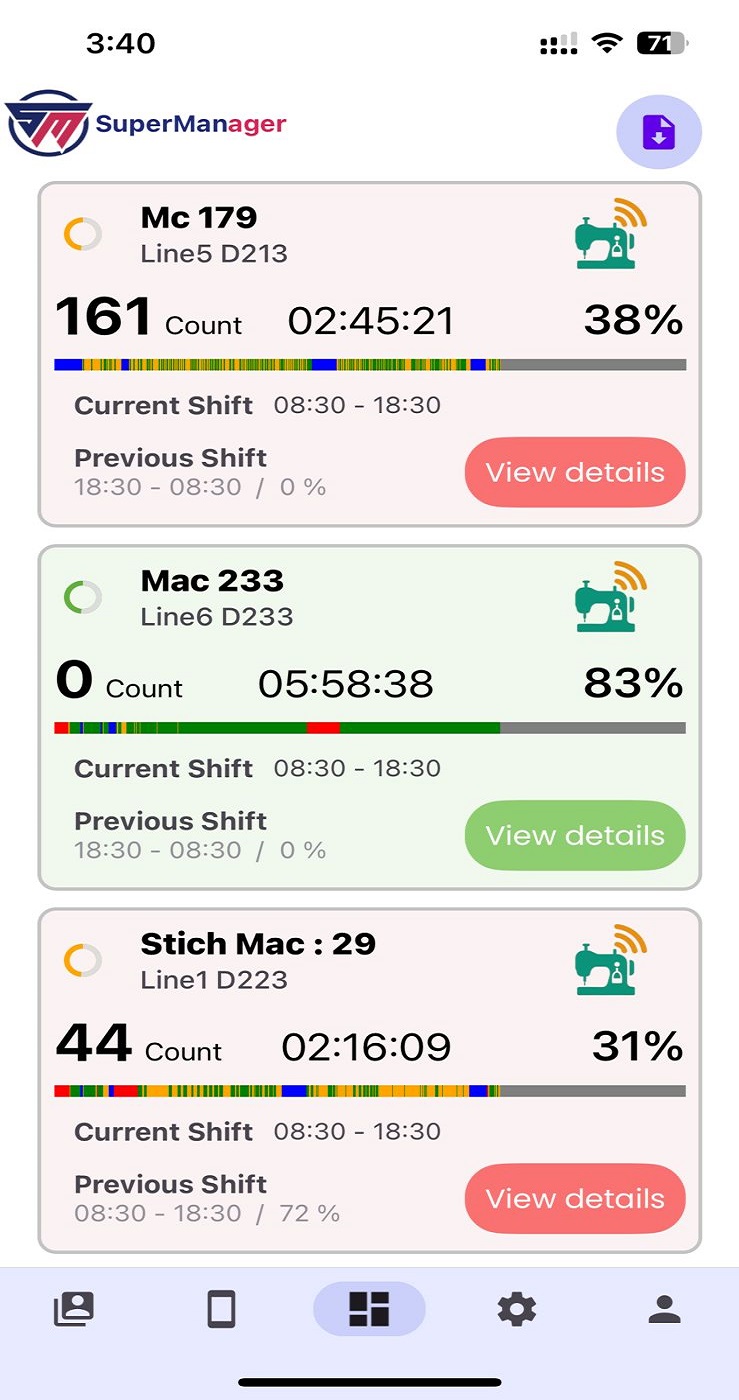Tap the download report icon
This screenshot has height=1400, width=739.
(x=659, y=132)
